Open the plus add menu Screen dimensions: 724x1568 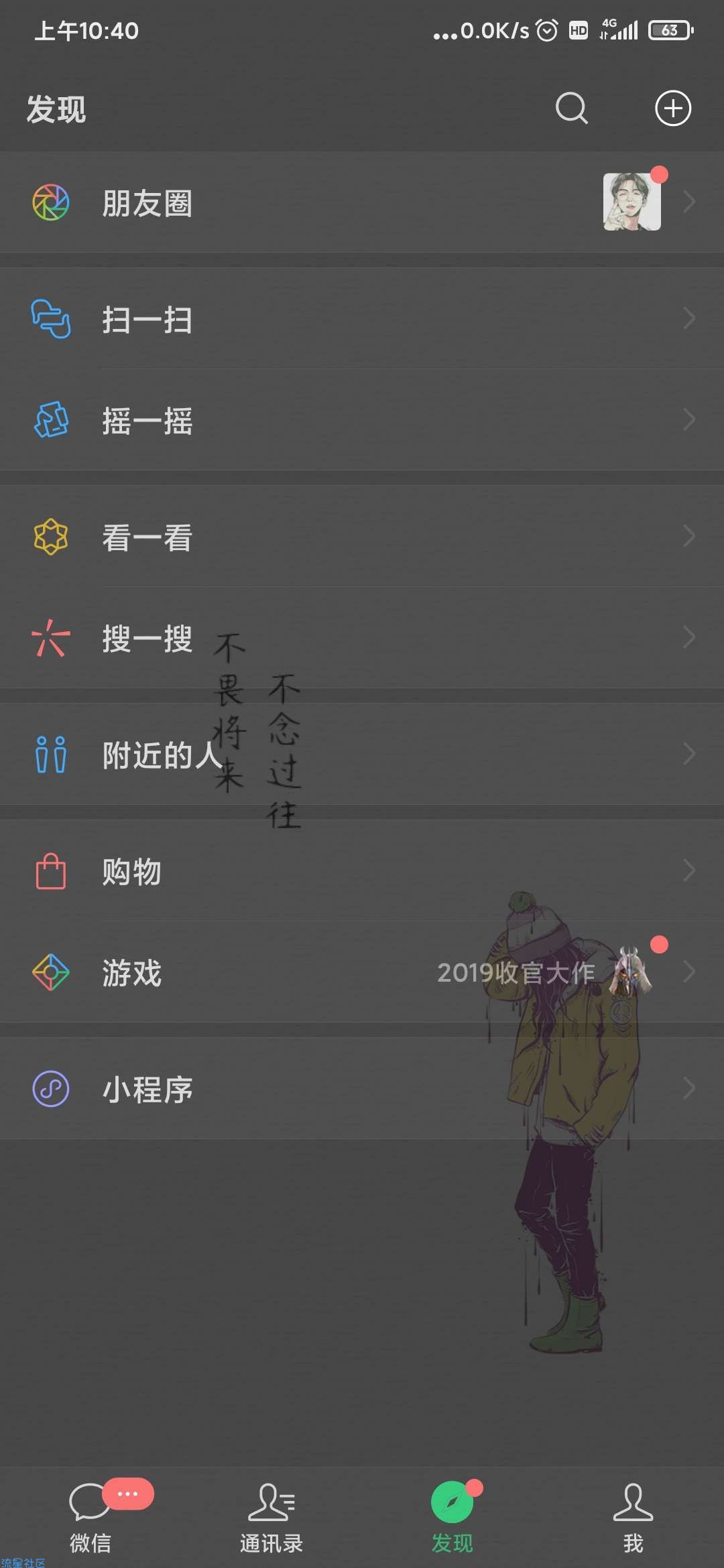pyautogui.click(x=672, y=109)
